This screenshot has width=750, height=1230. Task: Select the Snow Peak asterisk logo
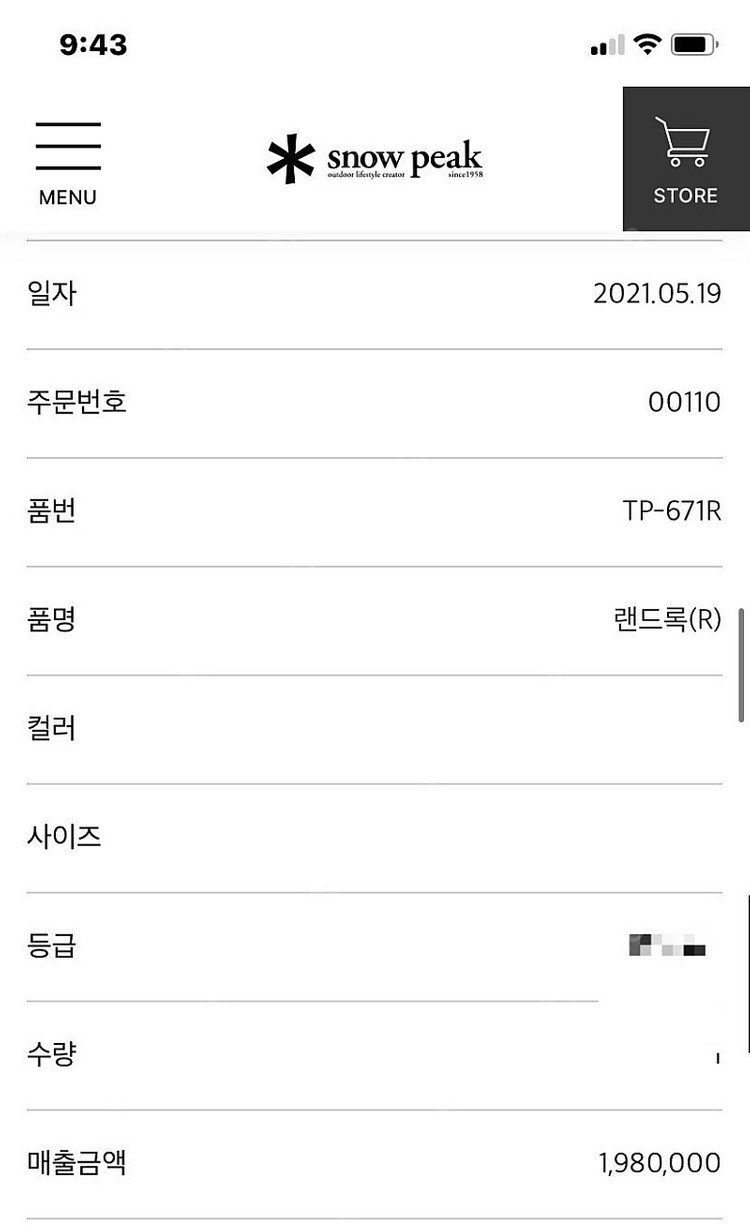coord(288,155)
